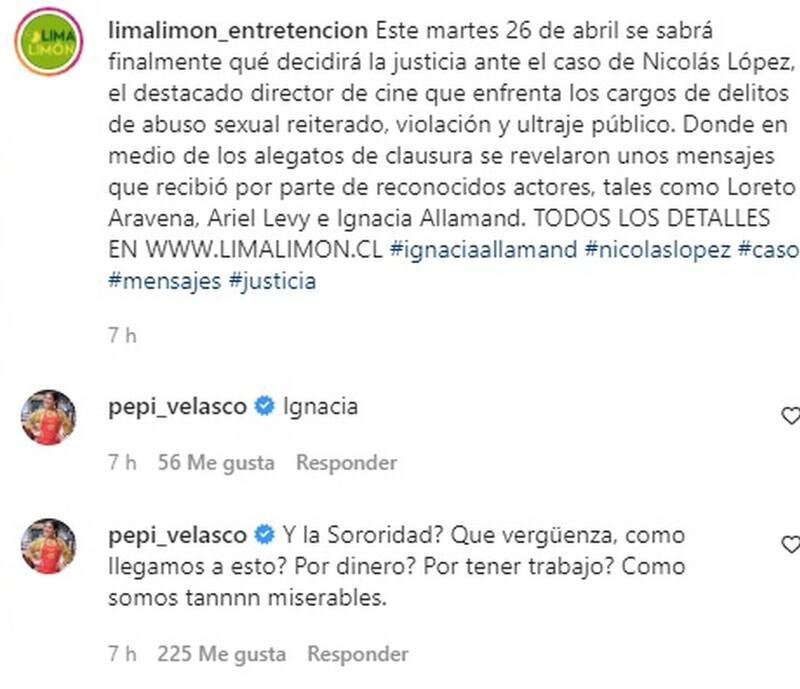Open the #justicia hashtag

click(x=272, y=281)
